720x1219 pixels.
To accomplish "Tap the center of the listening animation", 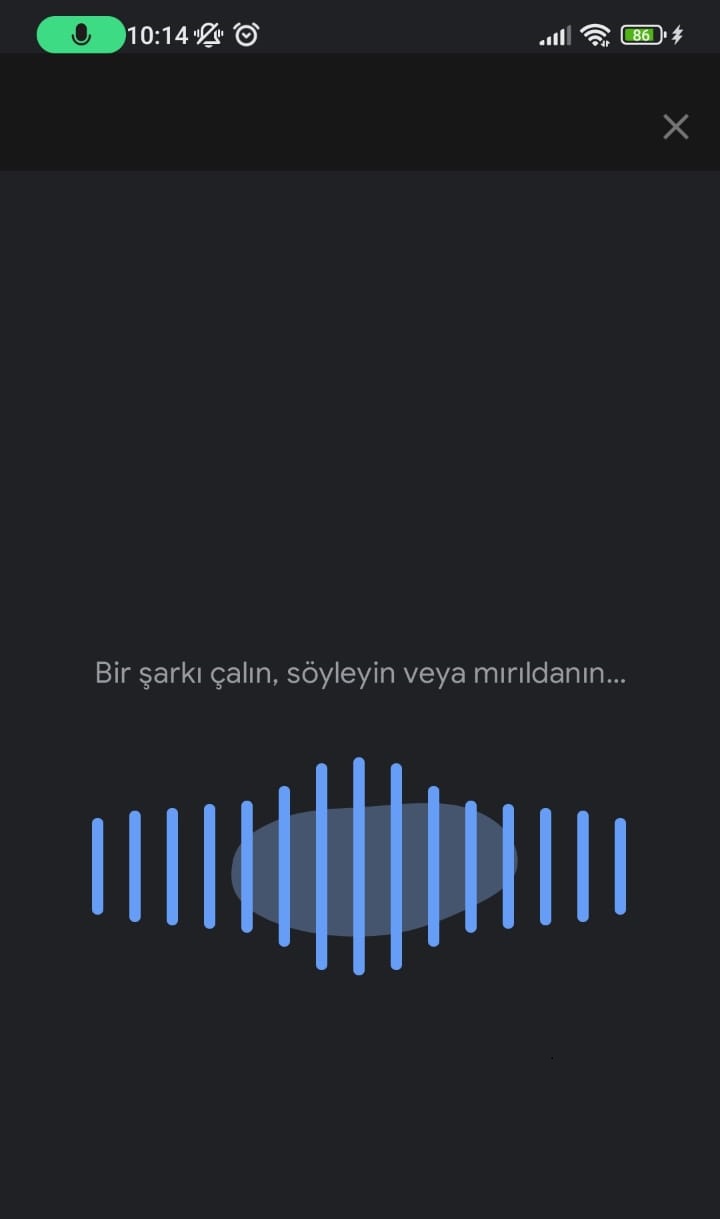I will [x=360, y=865].
